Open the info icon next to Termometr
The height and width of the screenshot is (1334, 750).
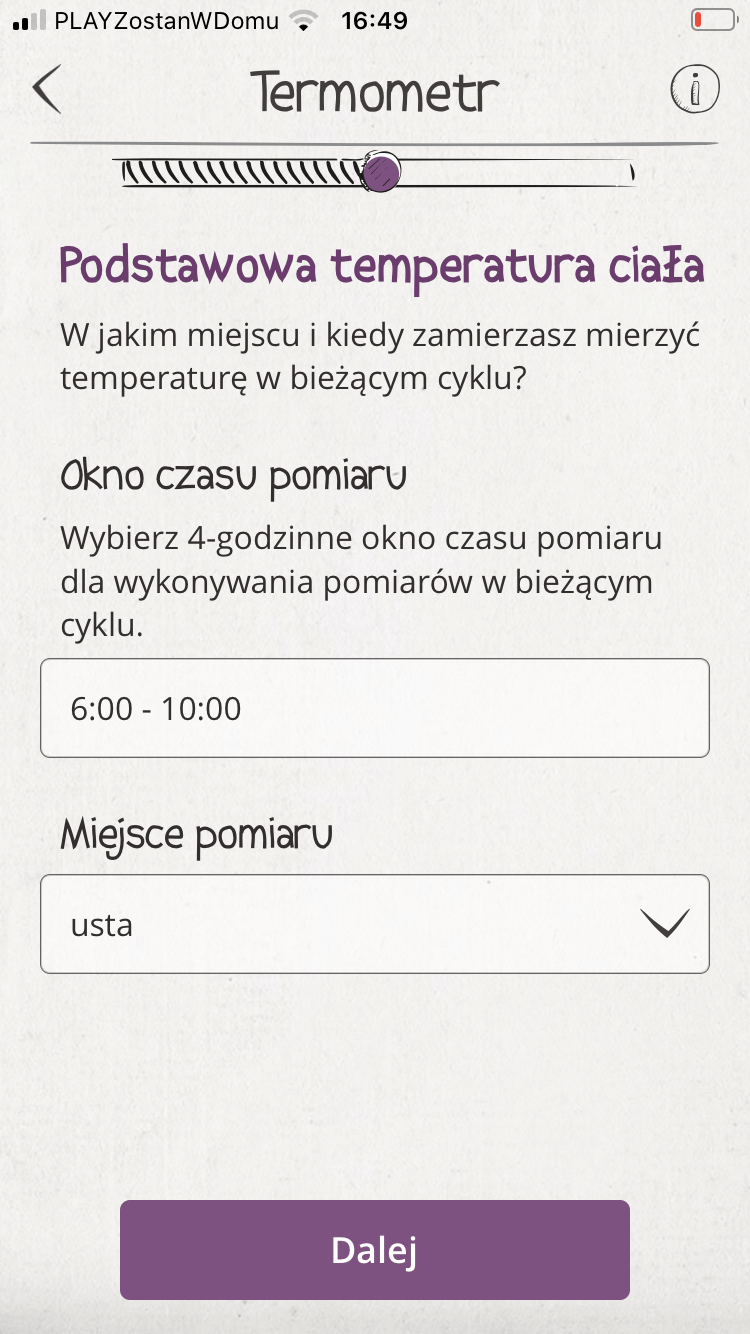pos(694,90)
